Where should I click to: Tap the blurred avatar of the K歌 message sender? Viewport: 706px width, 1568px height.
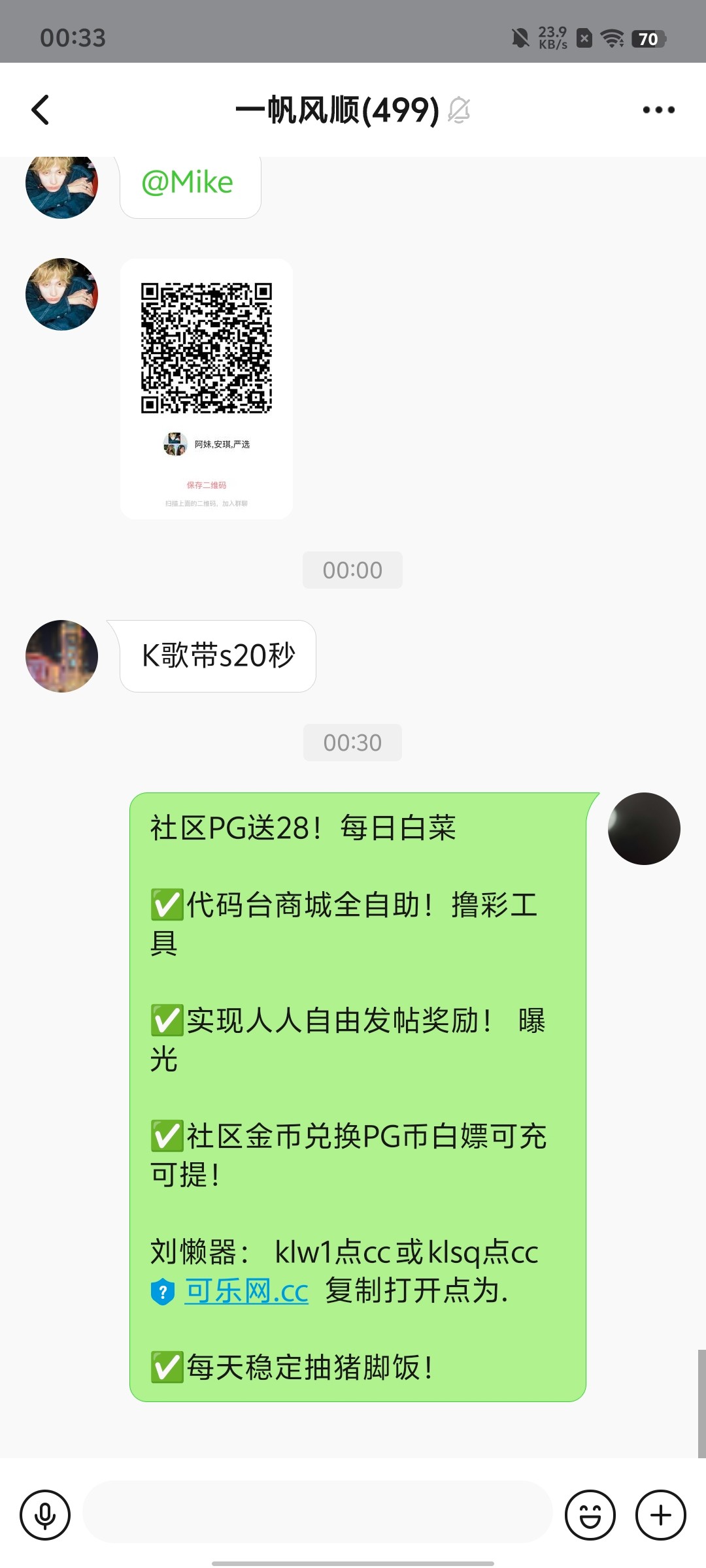pyautogui.click(x=61, y=656)
